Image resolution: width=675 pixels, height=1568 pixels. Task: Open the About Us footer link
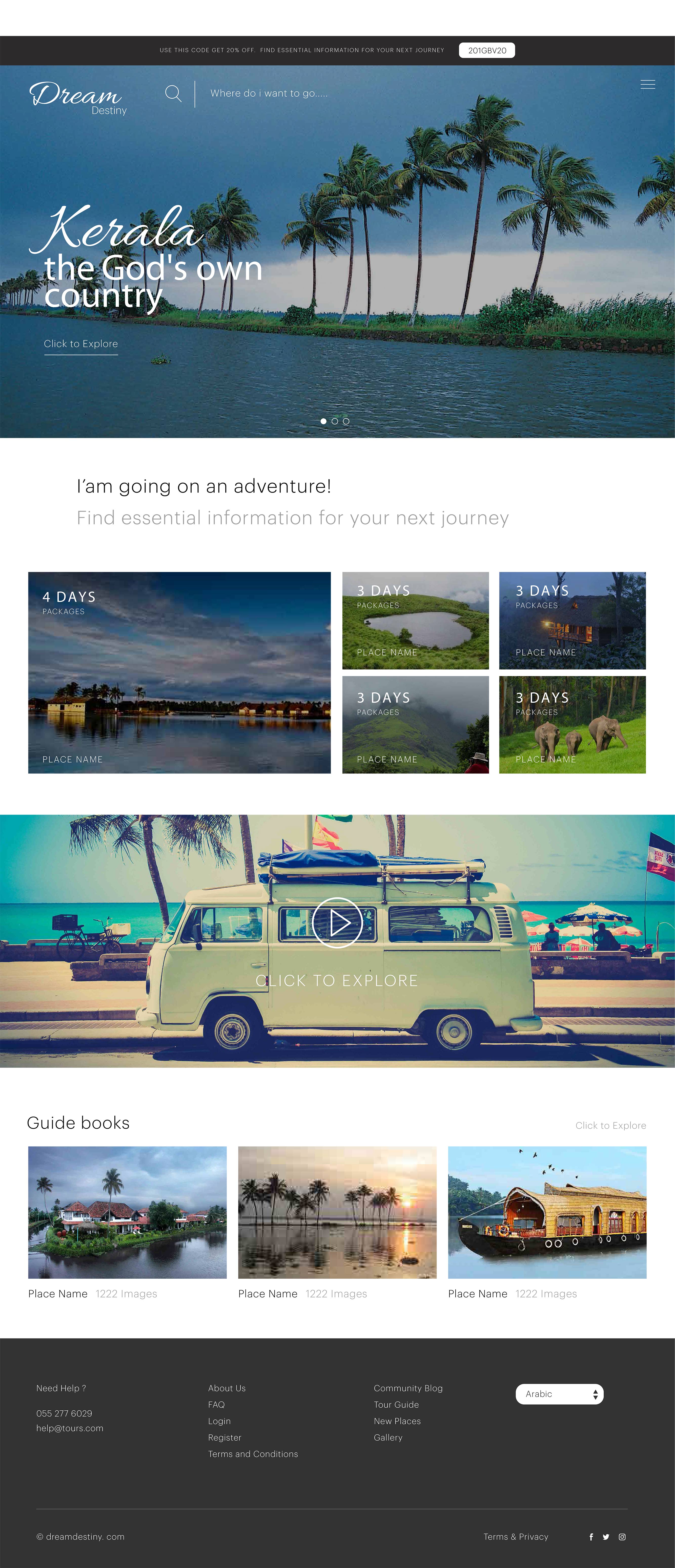pos(227,1388)
